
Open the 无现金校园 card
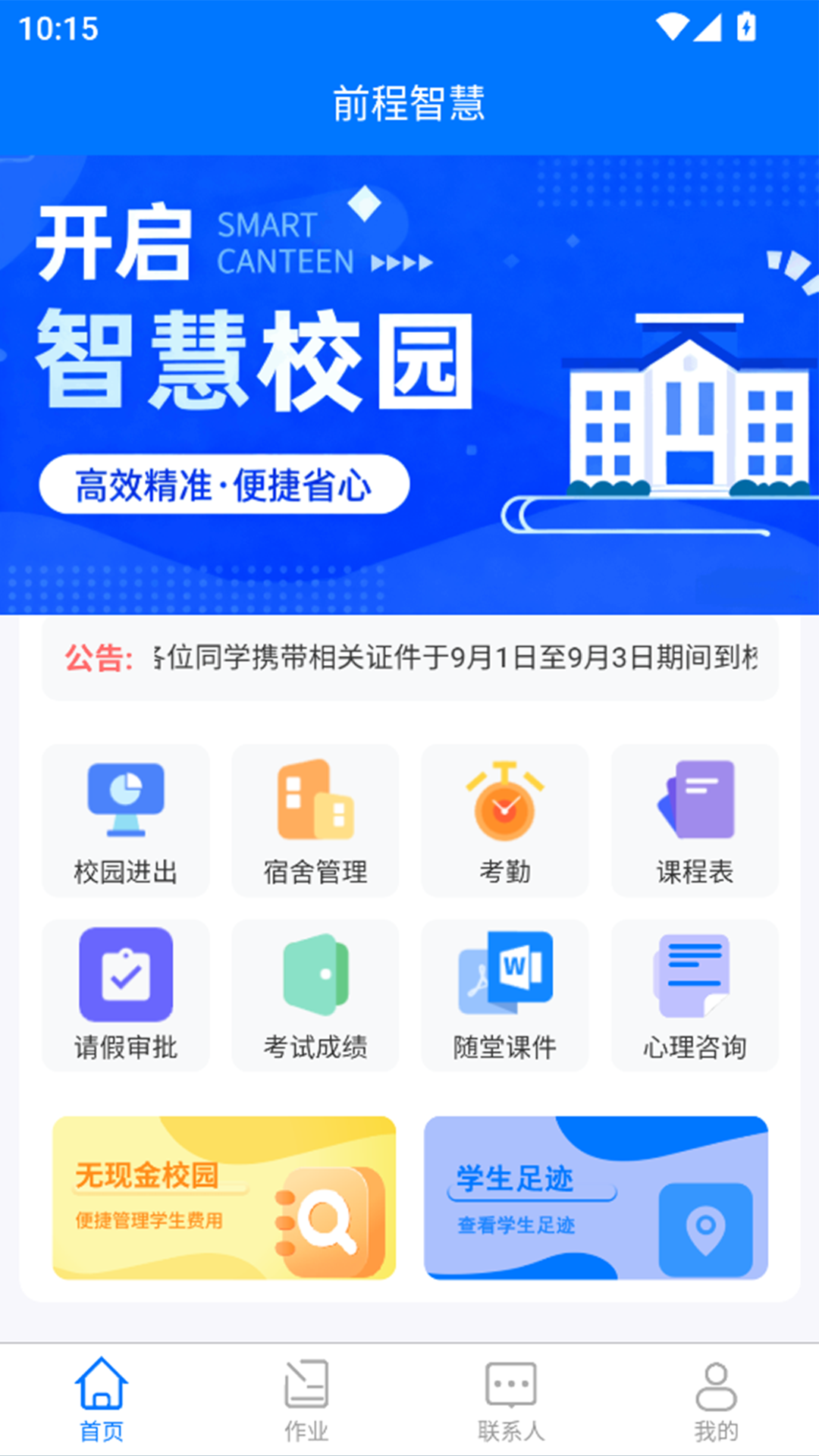(224, 1198)
